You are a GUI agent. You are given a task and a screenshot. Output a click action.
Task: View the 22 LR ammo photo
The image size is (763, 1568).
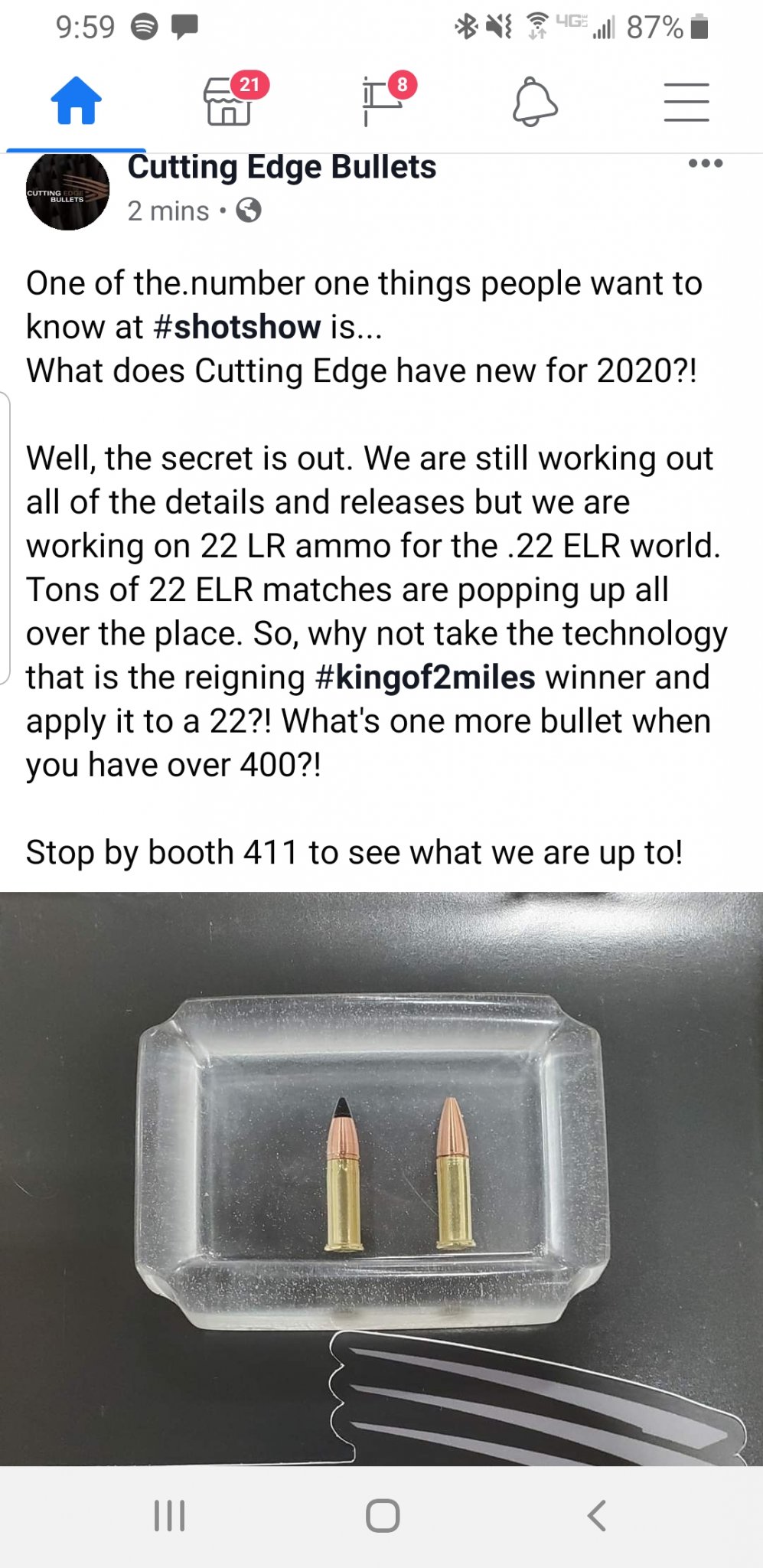click(x=381, y=1178)
